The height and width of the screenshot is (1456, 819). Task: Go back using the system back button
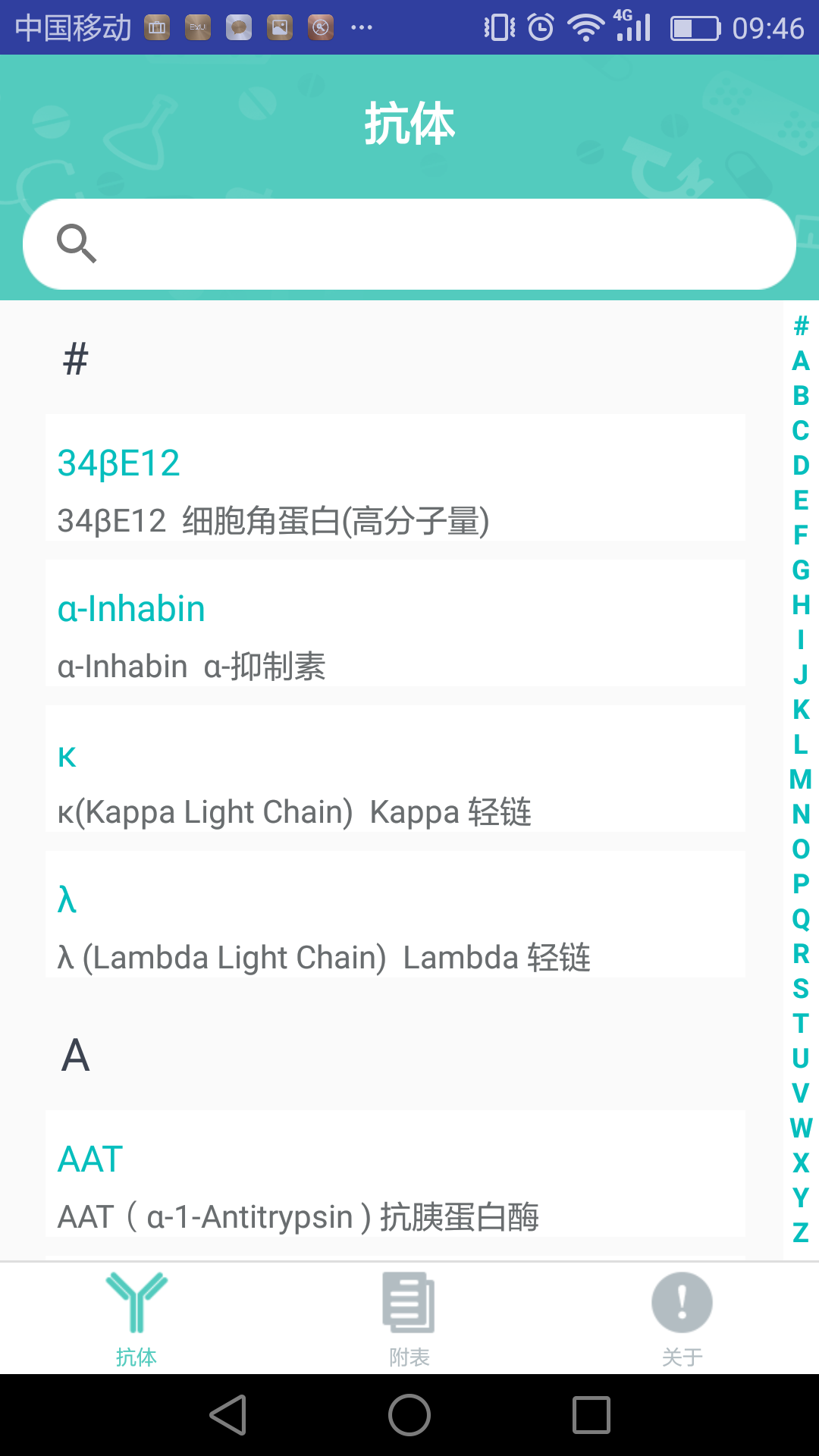point(228,1415)
